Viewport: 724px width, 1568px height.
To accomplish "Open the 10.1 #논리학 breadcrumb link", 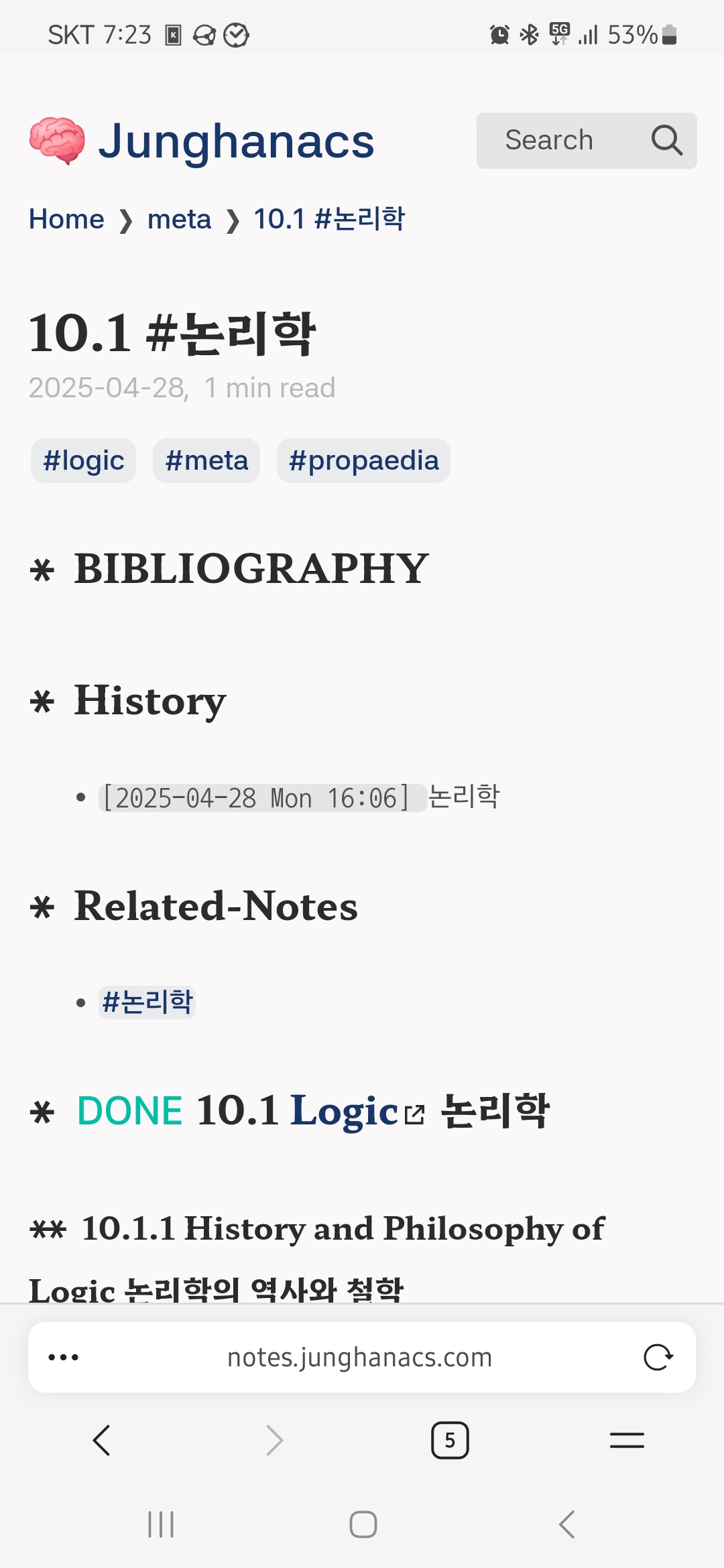I will [x=328, y=219].
